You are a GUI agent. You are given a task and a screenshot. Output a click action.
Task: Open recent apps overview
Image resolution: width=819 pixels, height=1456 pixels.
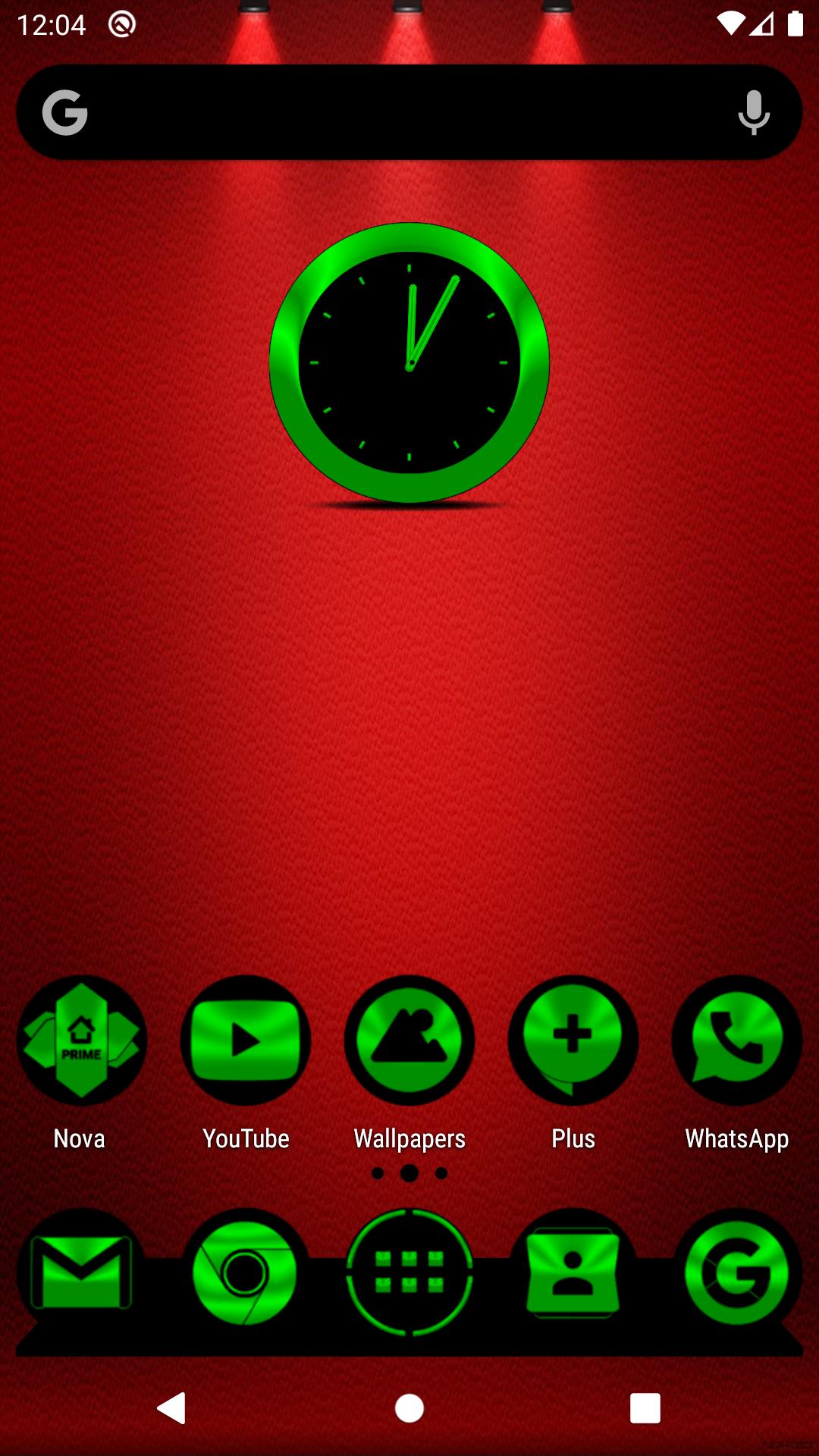point(645,1408)
